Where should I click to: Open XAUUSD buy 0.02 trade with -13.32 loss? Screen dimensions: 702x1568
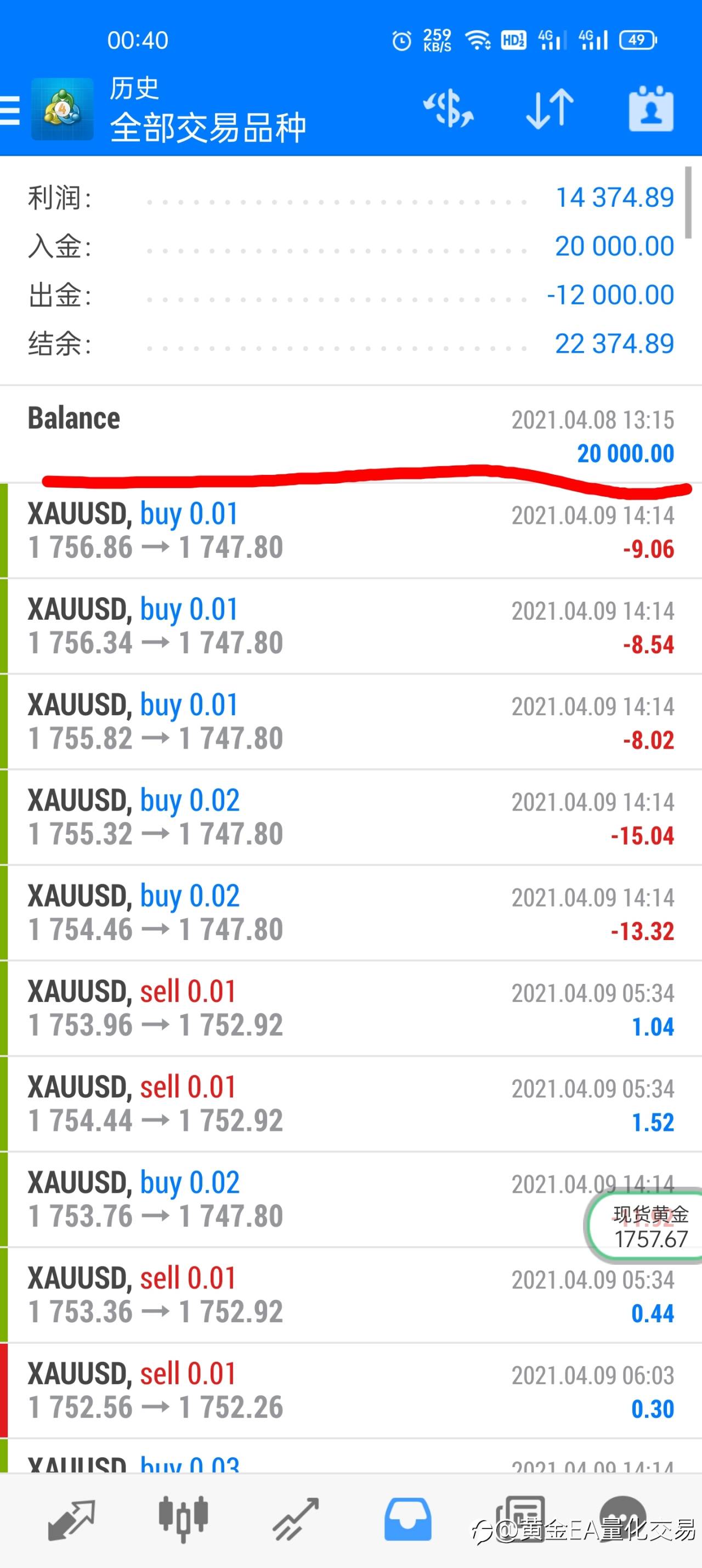tap(350, 913)
